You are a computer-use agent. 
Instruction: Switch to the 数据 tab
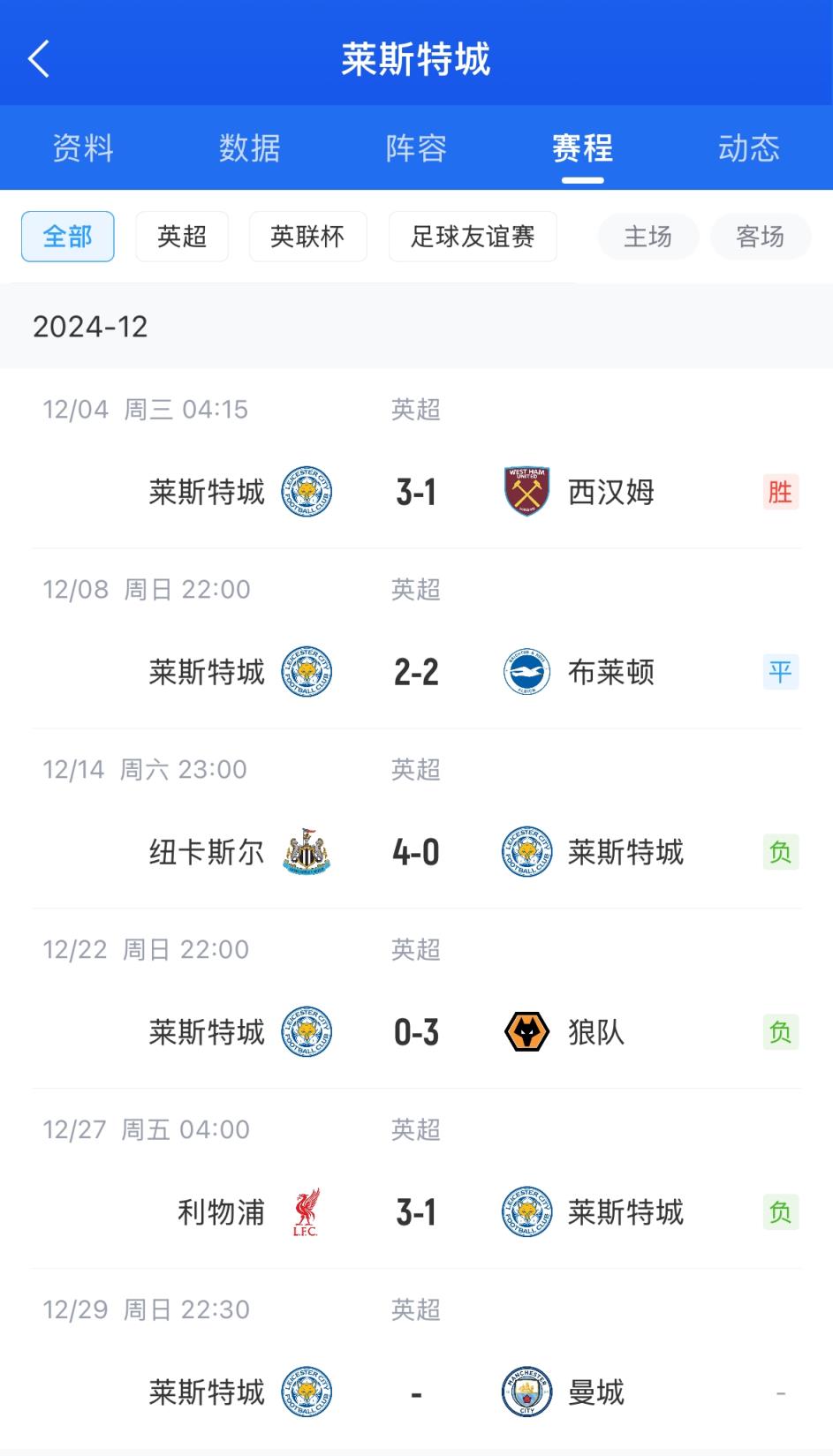tap(250, 147)
